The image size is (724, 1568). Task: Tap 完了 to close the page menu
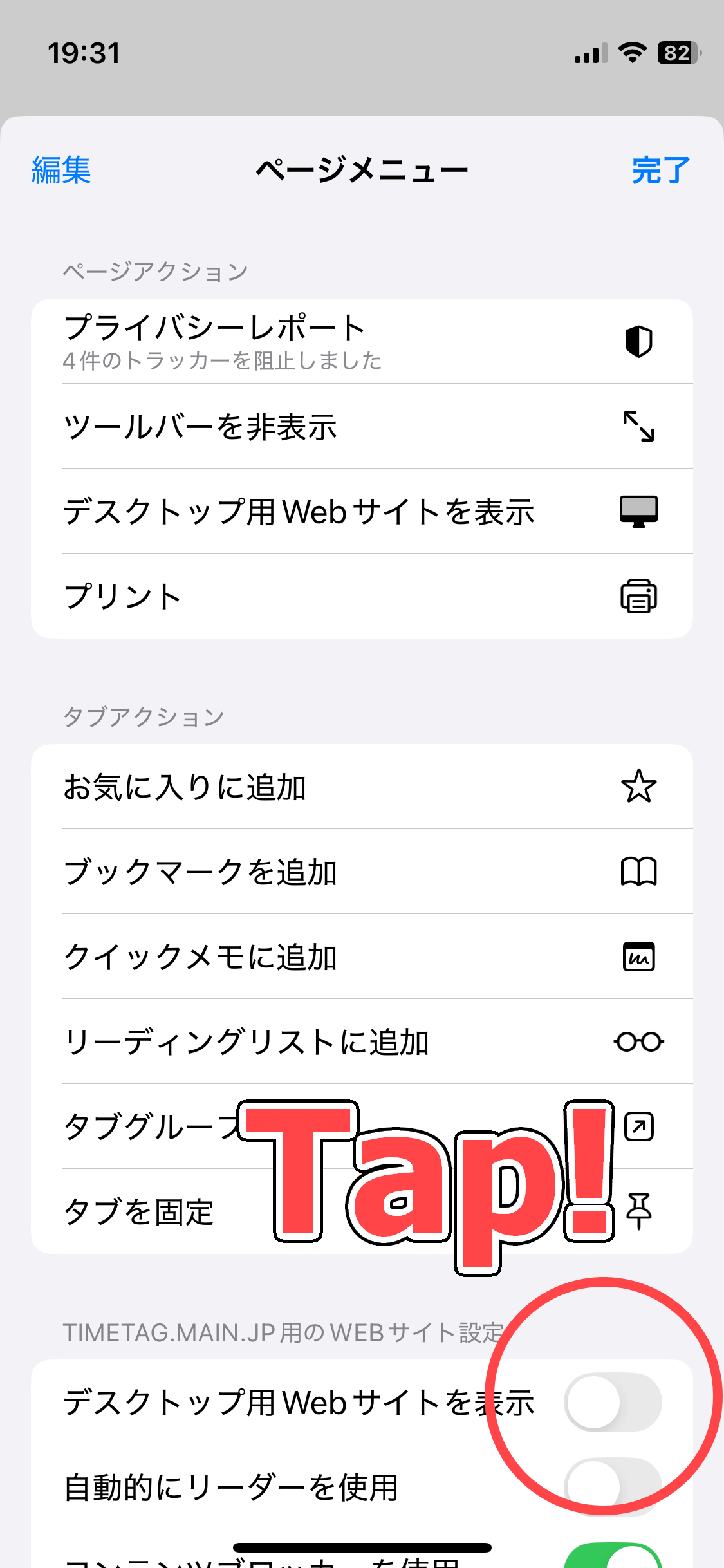click(660, 171)
